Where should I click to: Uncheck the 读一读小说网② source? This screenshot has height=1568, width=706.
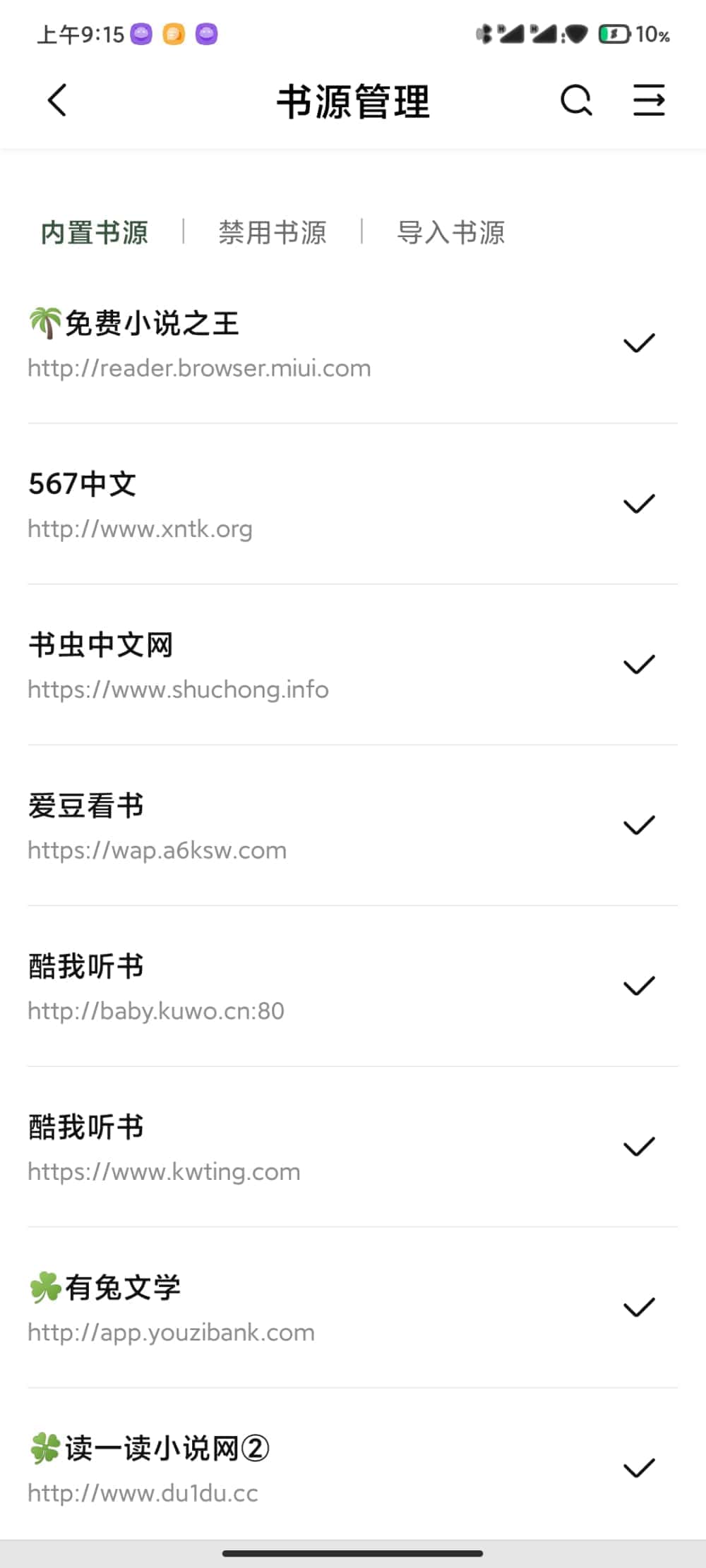point(639,1469)
